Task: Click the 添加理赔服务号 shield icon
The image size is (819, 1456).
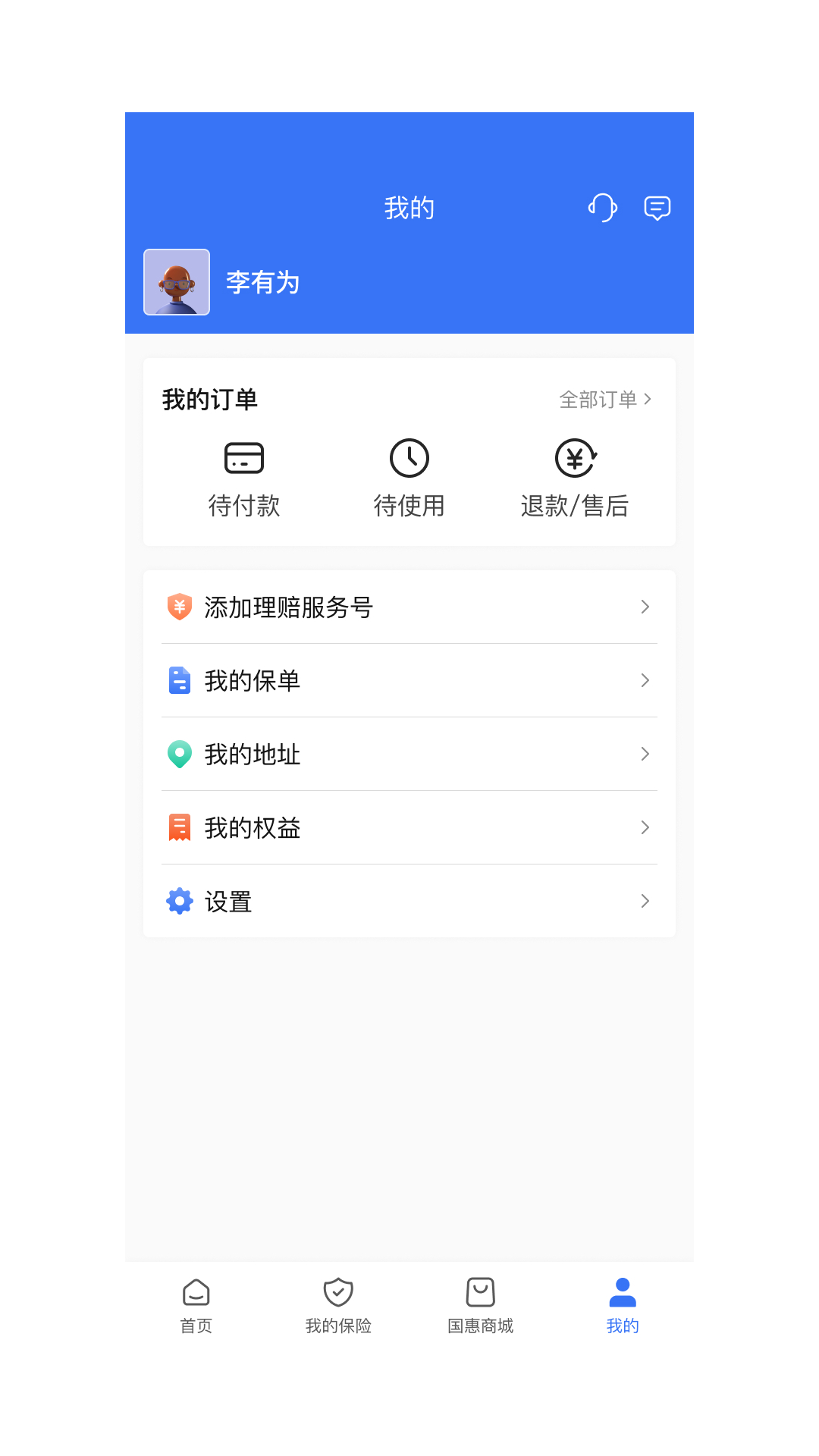Action: [179, 607]
